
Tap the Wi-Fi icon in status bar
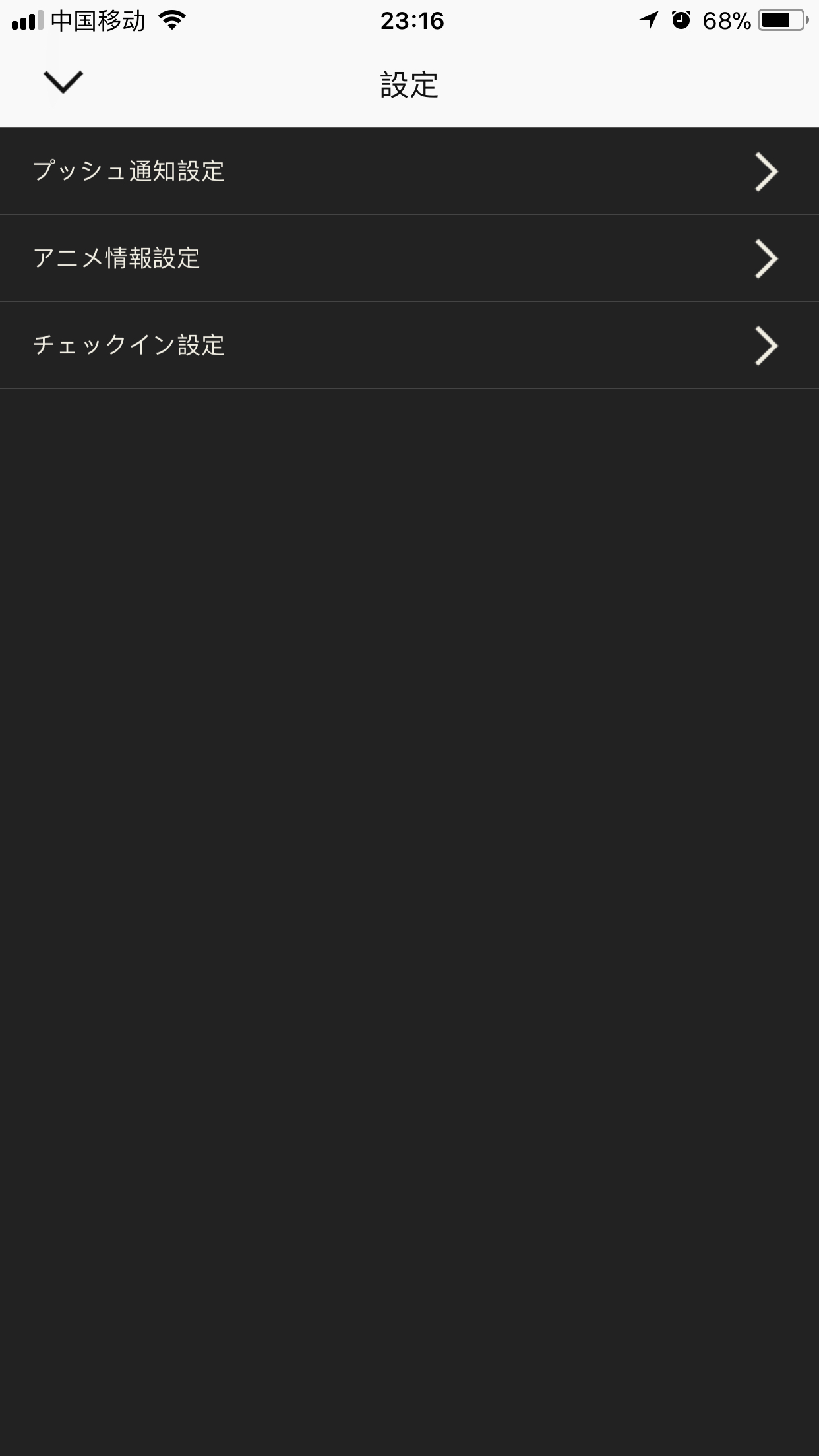171,20
